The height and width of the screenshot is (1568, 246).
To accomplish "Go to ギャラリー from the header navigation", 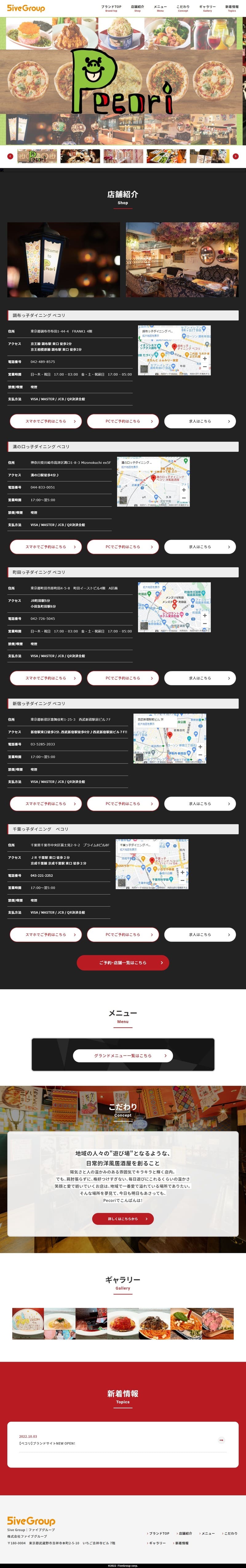I will [207, 8].
